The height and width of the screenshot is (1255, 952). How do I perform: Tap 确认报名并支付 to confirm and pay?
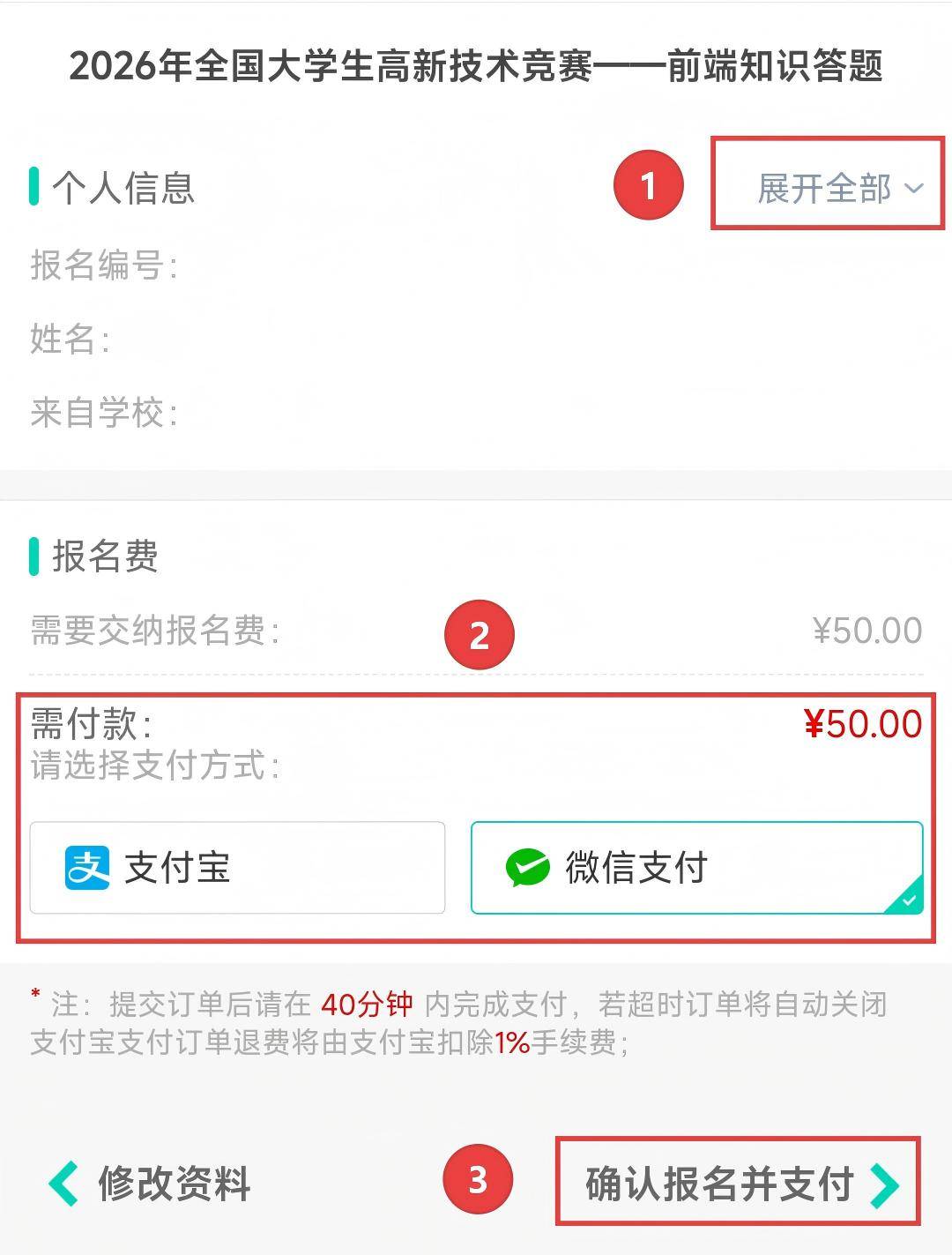[739, 1184]
